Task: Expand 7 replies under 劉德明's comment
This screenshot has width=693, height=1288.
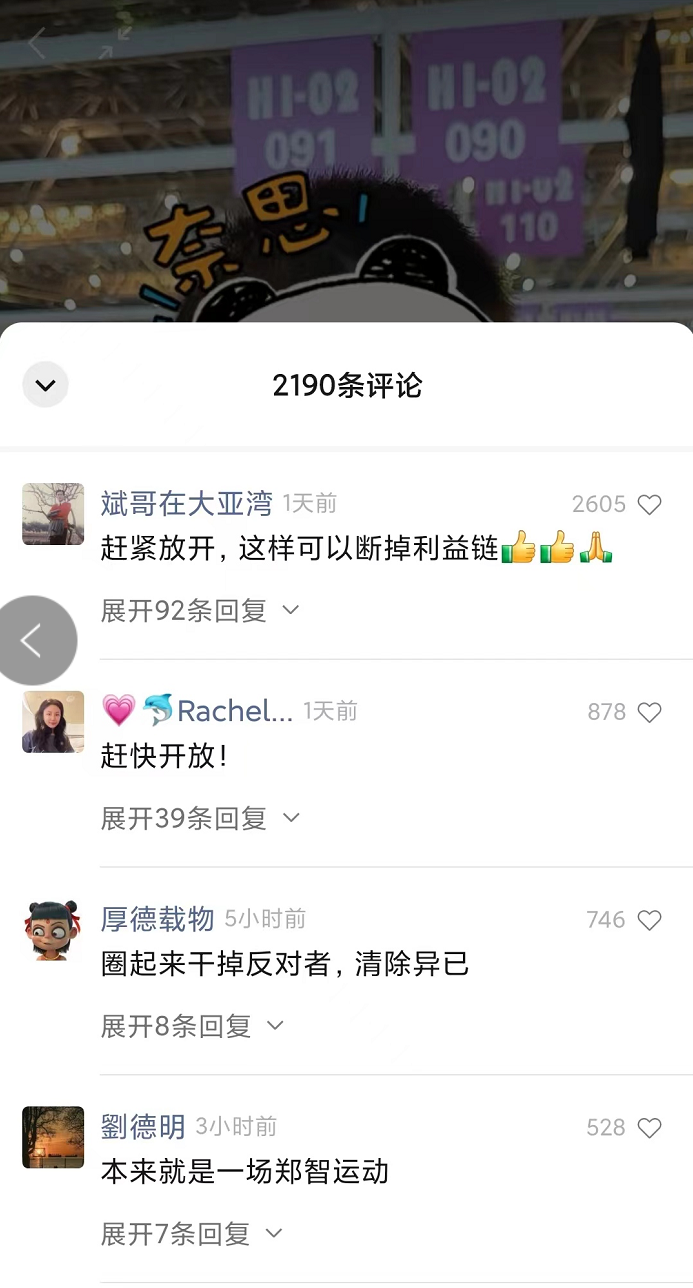Action: point(192,1234)
